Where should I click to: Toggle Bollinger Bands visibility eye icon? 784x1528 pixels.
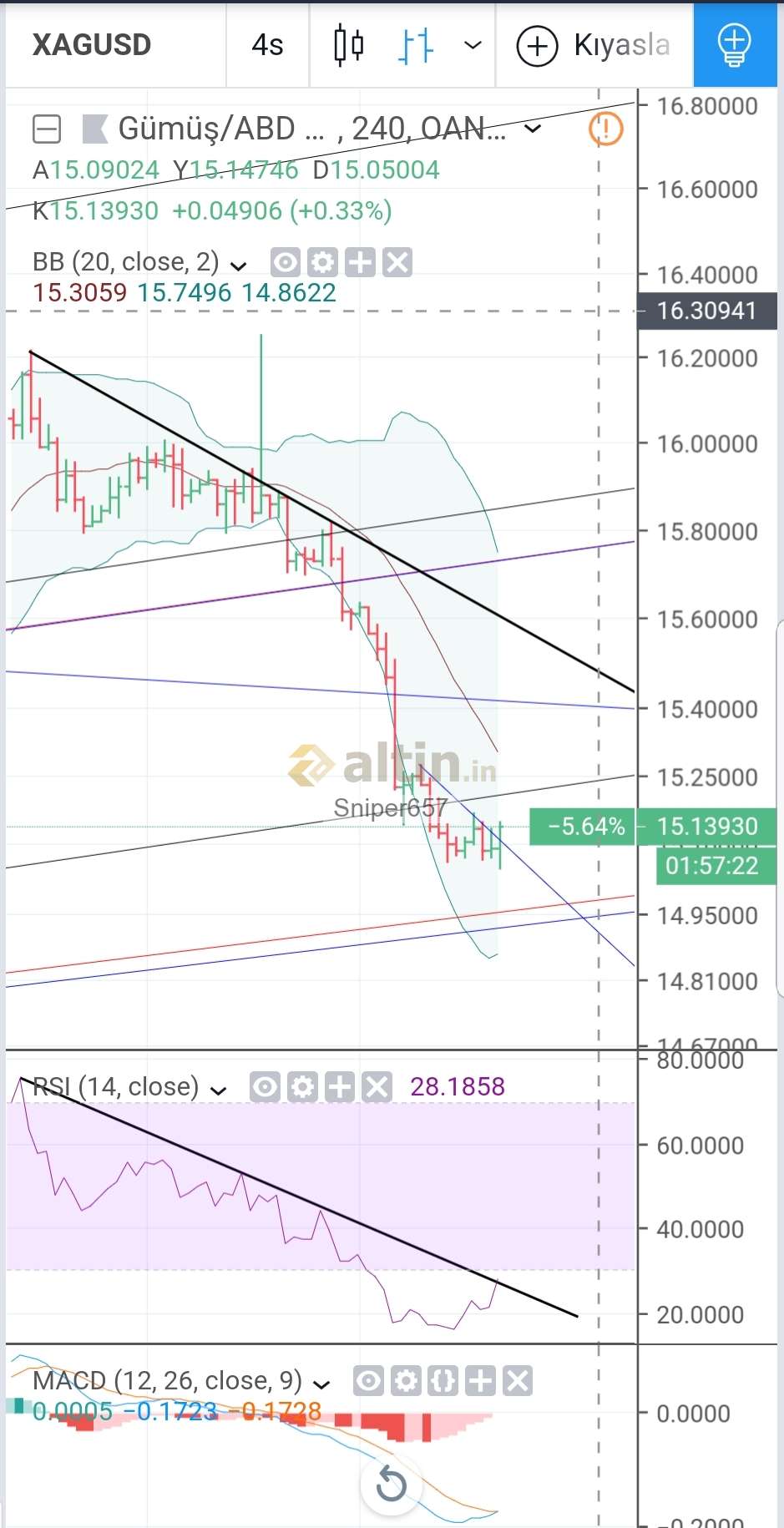tap(285, 262)
